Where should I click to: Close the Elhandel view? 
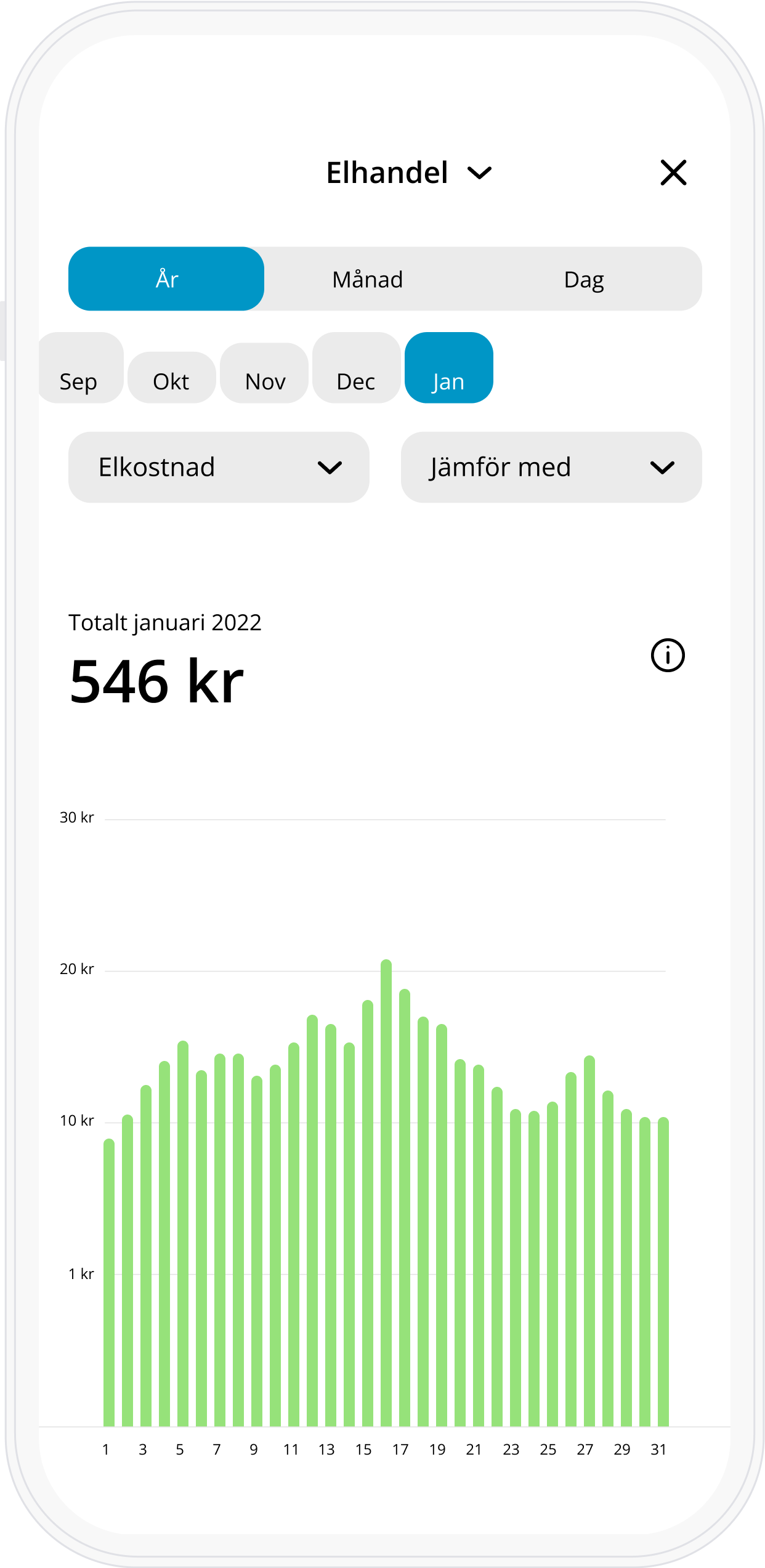tap(673, 173)
